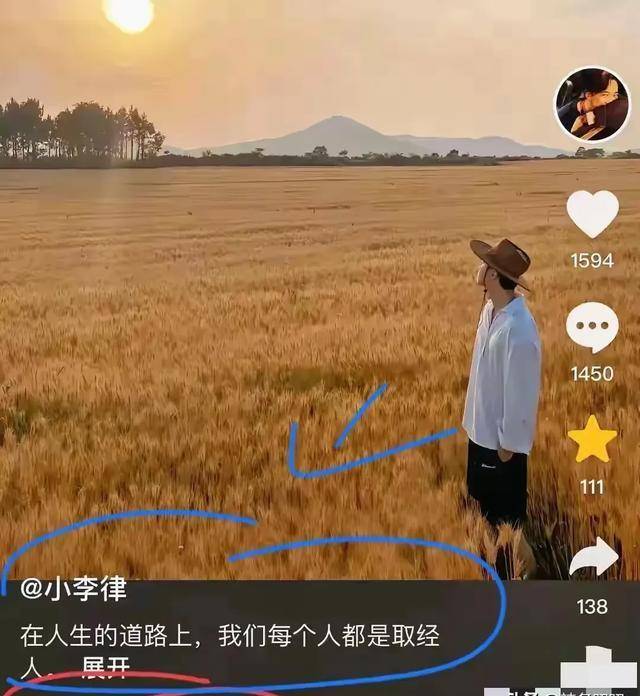
Task: Like the video with the heart icon
Action: coord(592,213)
